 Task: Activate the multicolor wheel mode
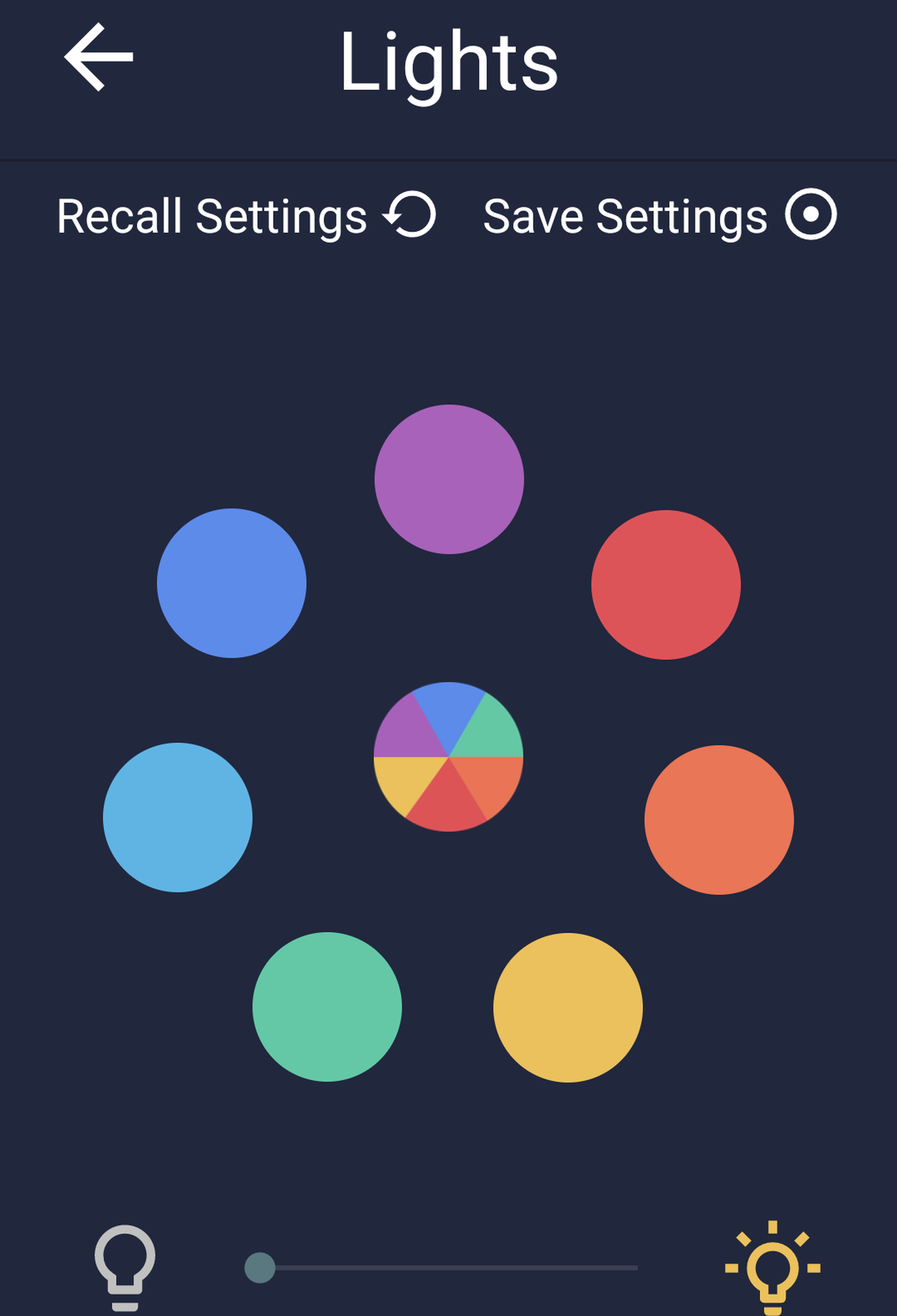click(x=448, y=757)
